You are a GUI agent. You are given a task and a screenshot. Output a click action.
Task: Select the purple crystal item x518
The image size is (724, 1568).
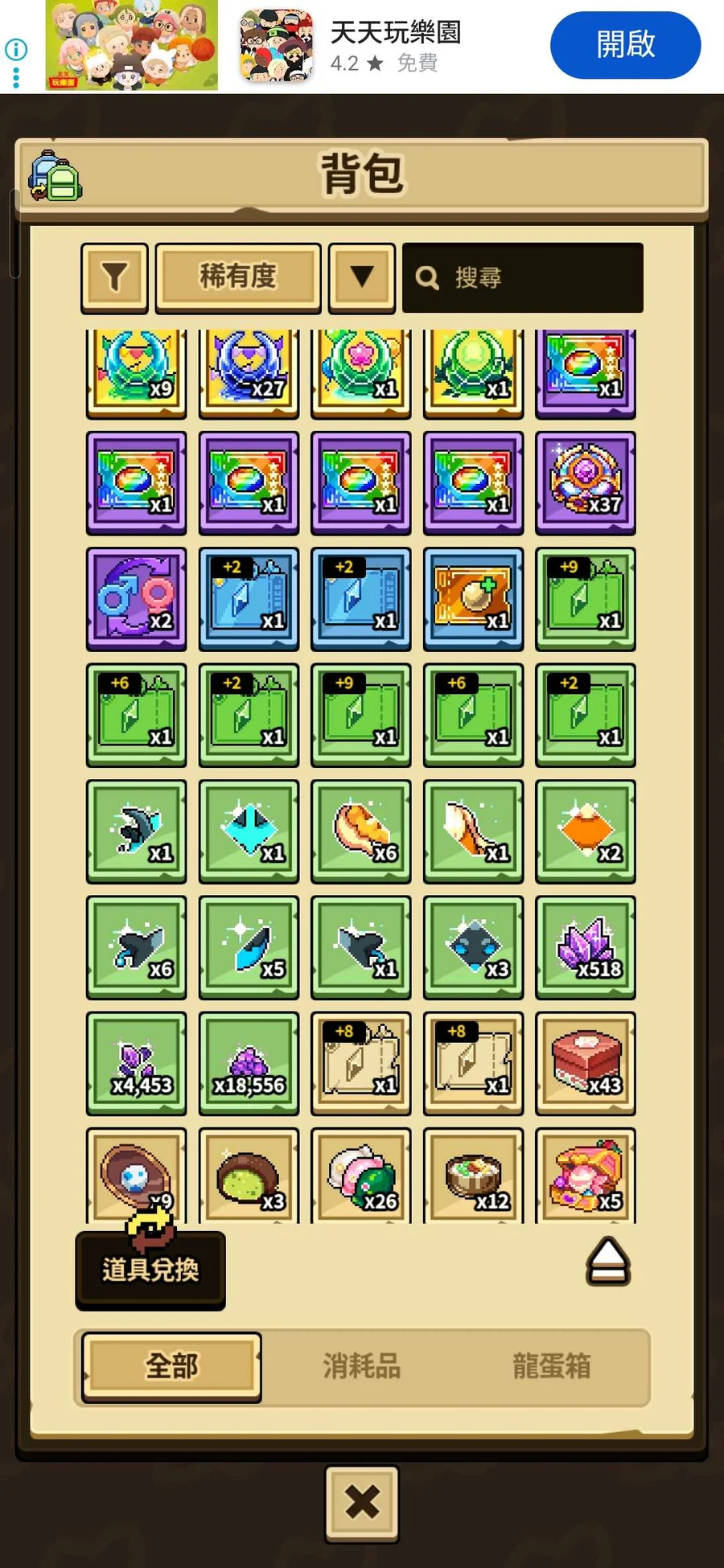coord(586,947)
